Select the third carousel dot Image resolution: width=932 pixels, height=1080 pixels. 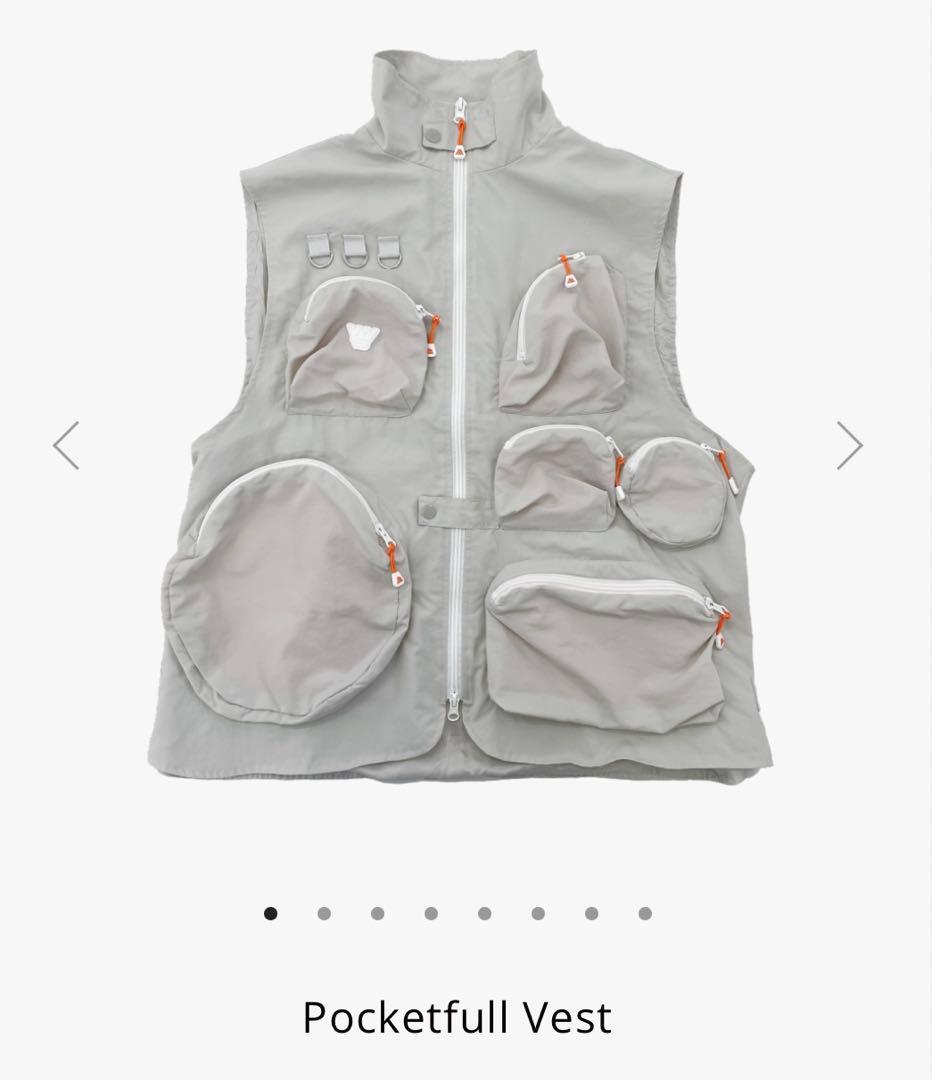pyautogui.click(x=375, y=911)
